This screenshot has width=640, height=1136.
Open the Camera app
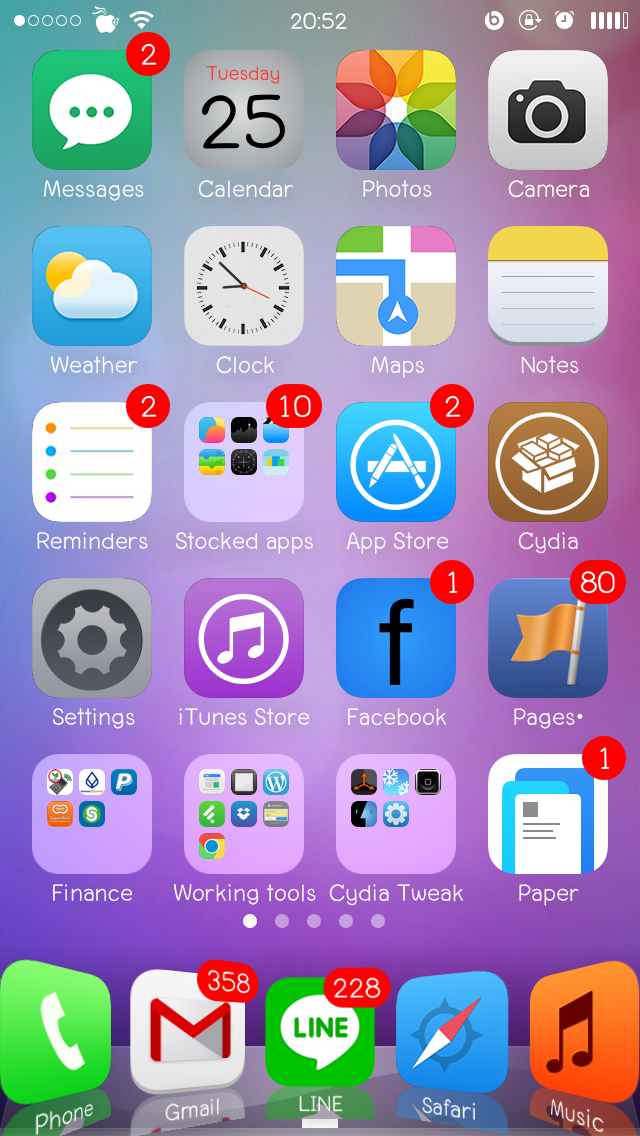pyautogui.click(x=548, y=110)
